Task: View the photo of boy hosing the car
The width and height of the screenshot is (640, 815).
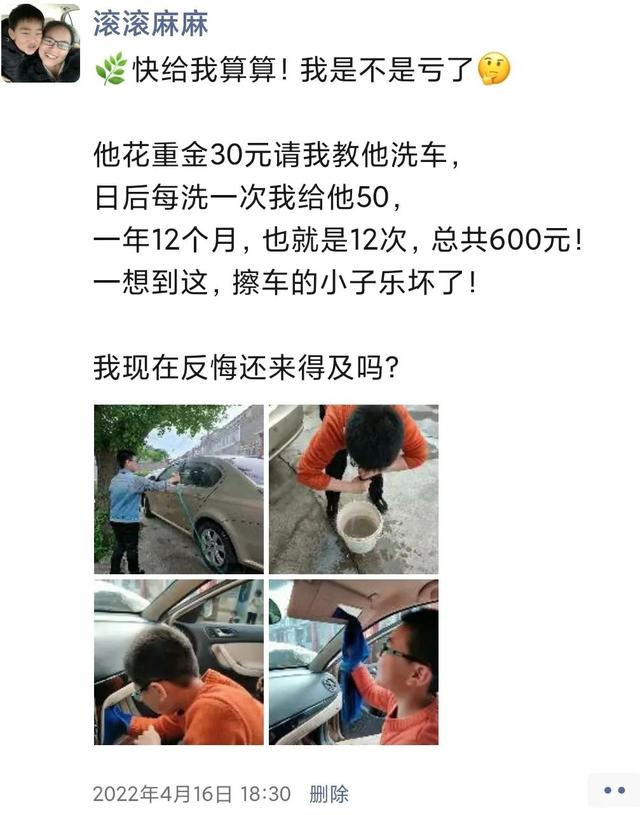Action: coord(179,488)
